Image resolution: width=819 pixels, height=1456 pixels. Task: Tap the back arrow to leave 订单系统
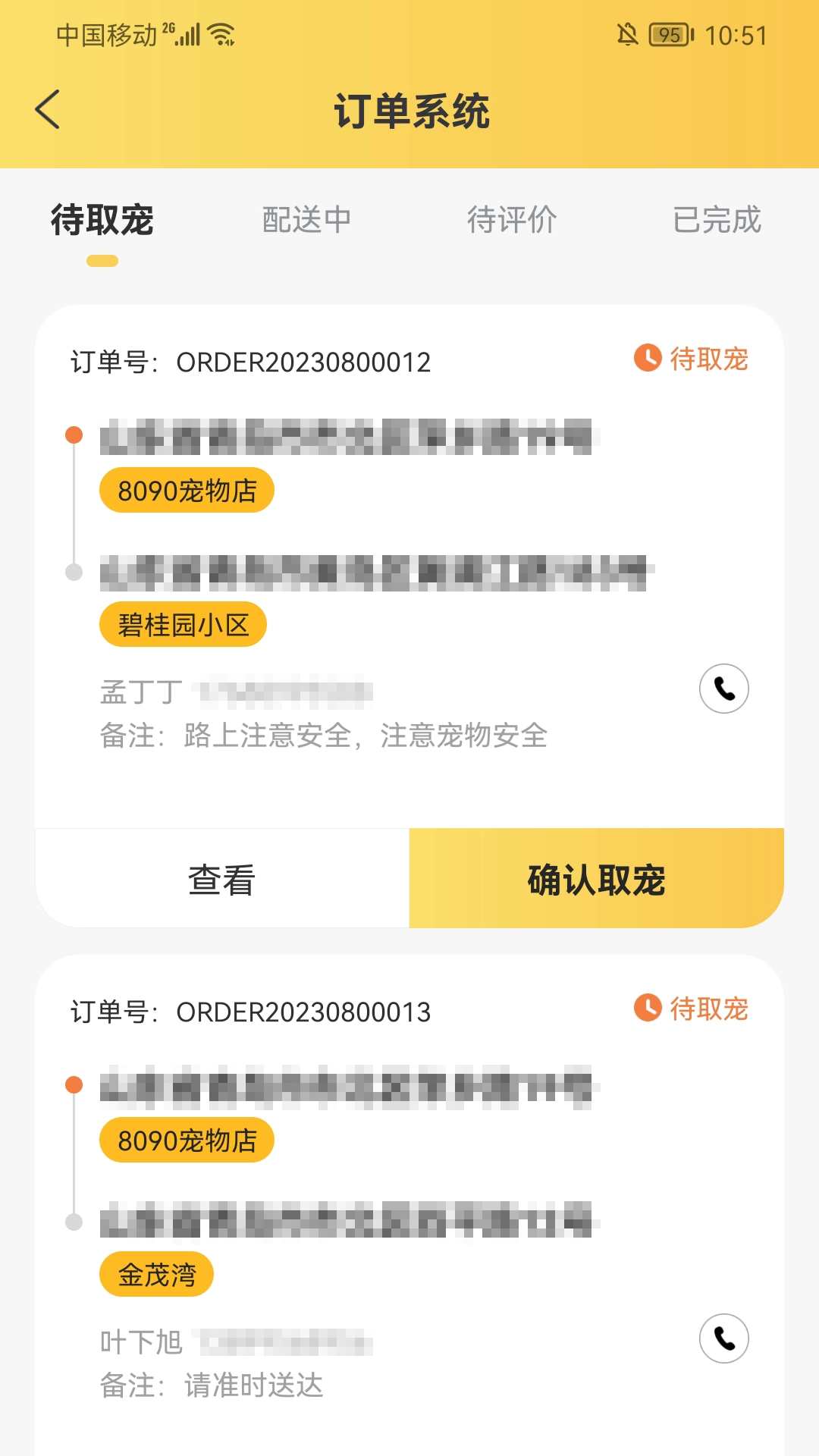pyautogui.click(x=47, y=108)
